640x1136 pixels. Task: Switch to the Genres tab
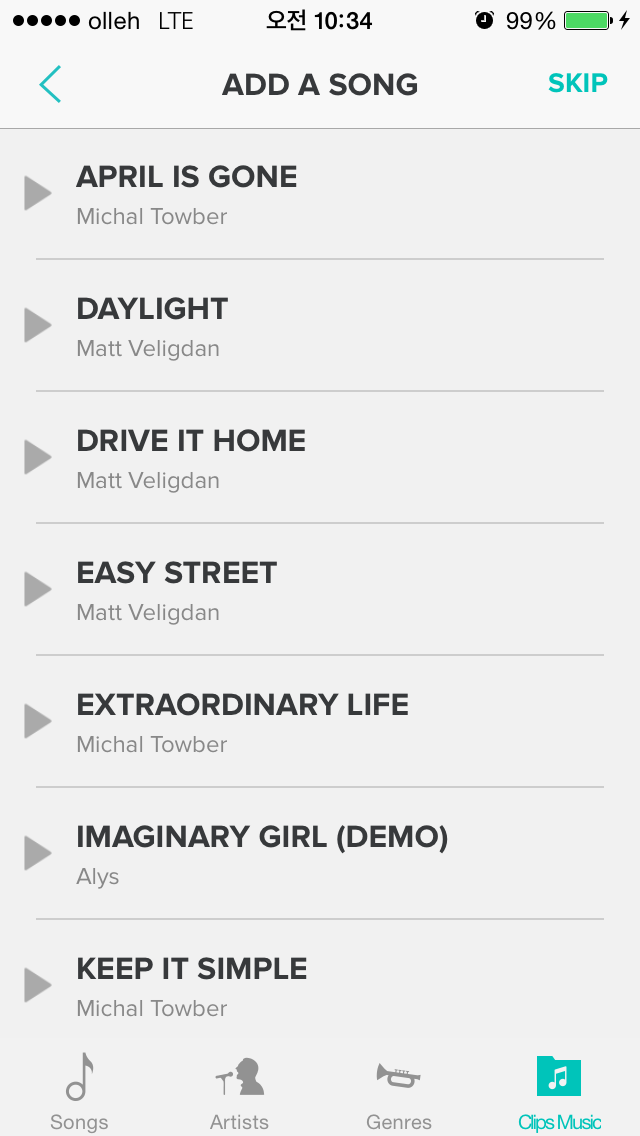[399, 1091]
